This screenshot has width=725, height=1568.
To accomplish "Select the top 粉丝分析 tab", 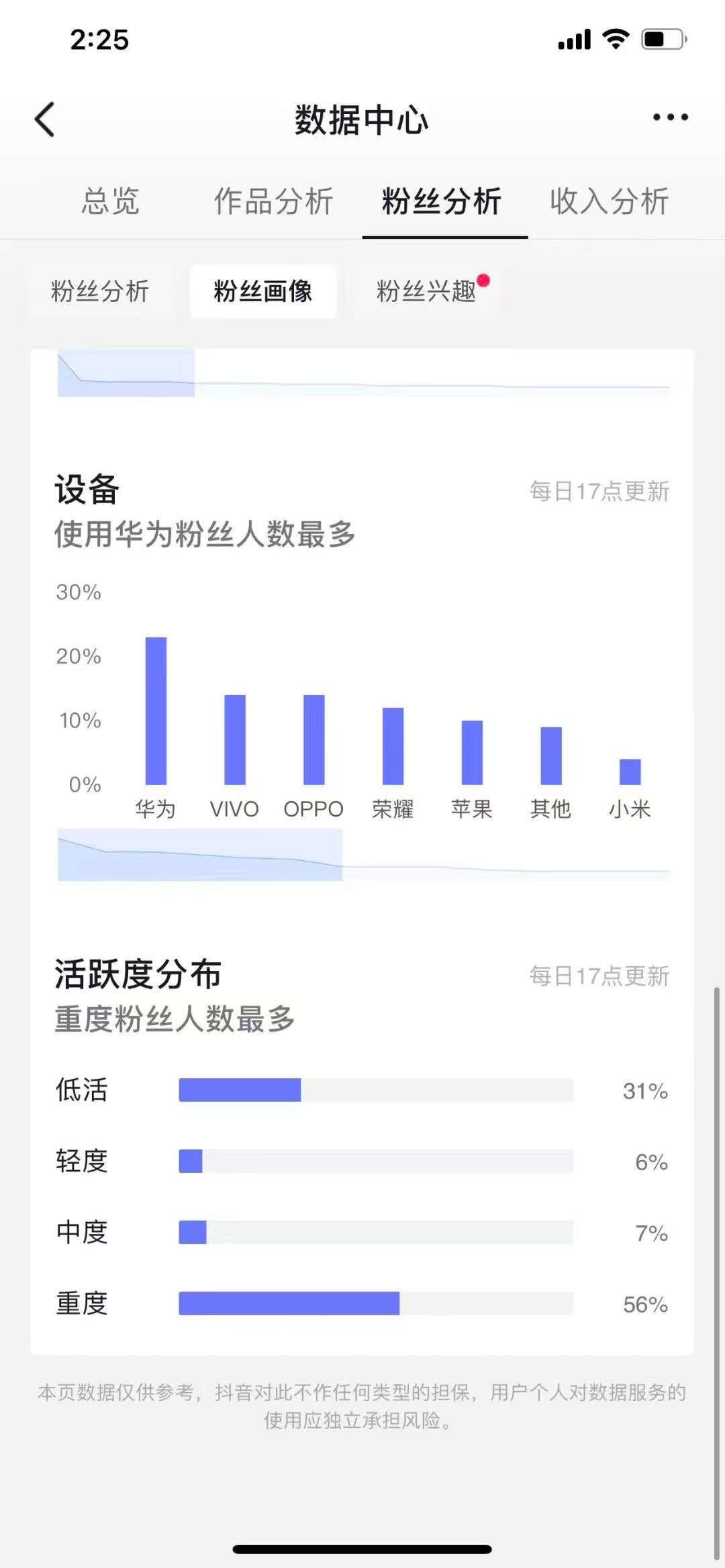I will point(442,201).
